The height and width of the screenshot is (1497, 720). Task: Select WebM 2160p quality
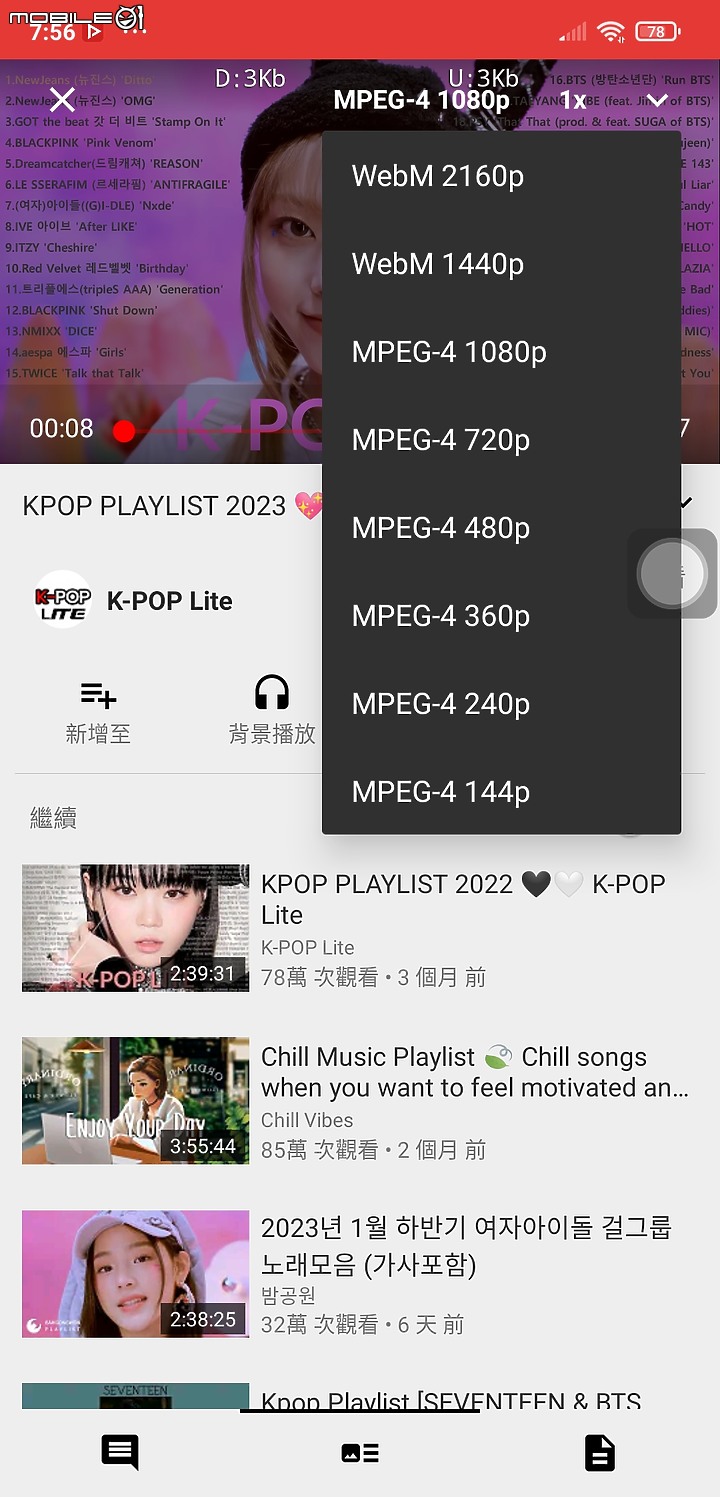438,176
